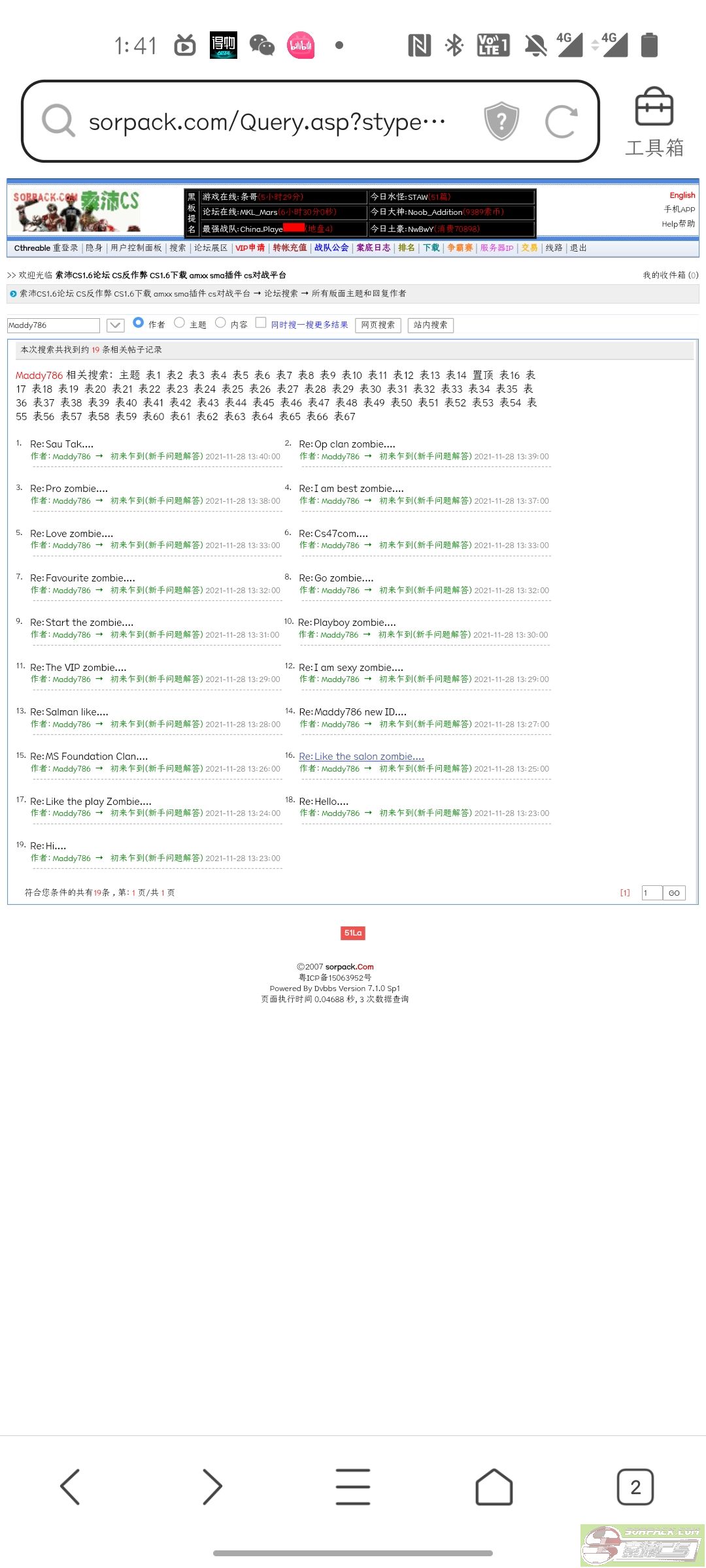
Task: Go back with browser back arrow
Action: (70, 1487)
